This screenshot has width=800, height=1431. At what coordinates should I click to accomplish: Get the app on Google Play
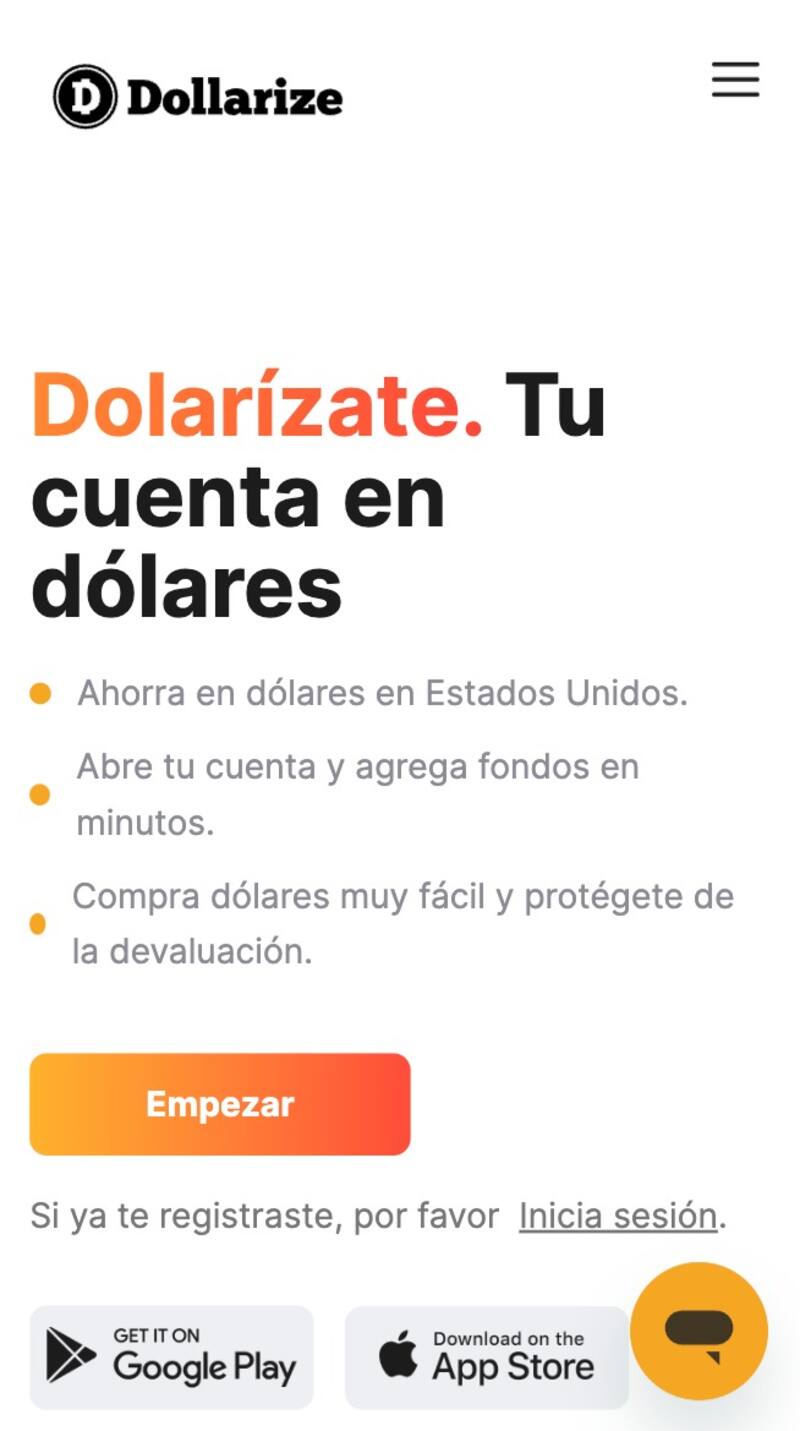[x=172, y=1357]
